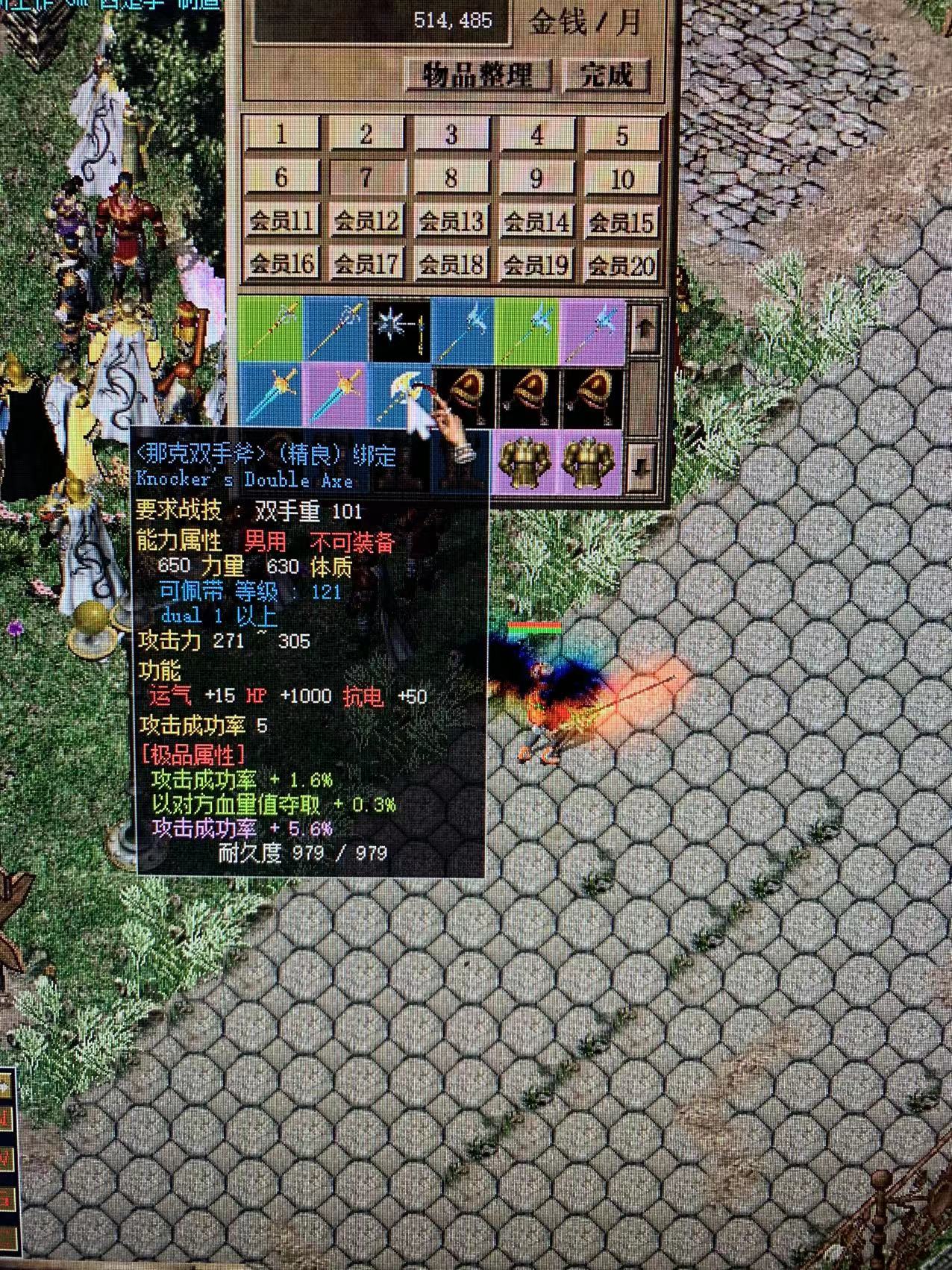This screenshot has height=1270, width=952.
Task: Select member page 会员20
Action: click(621, 264)
